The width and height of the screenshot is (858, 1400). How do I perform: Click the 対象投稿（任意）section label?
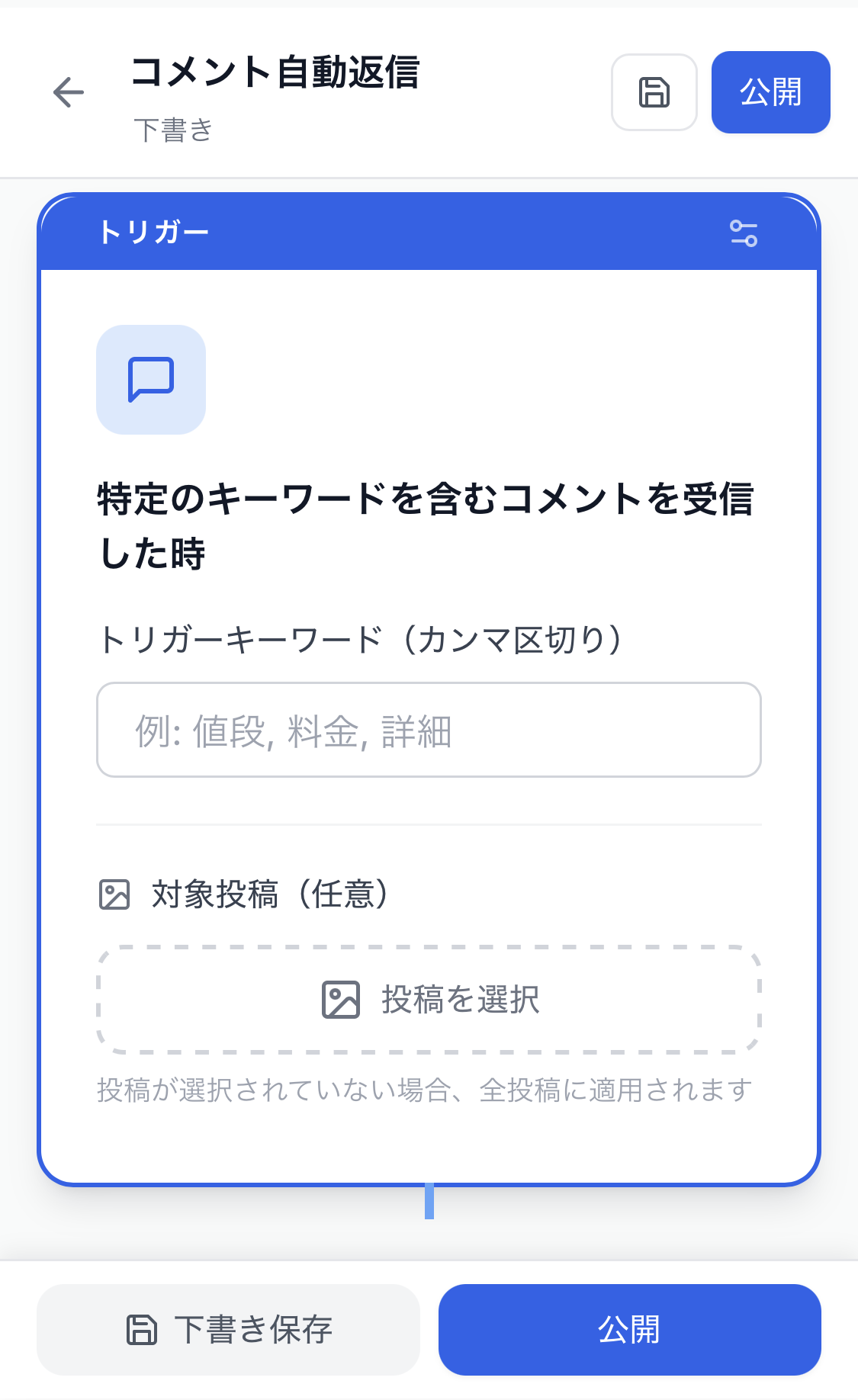point(269,895)
